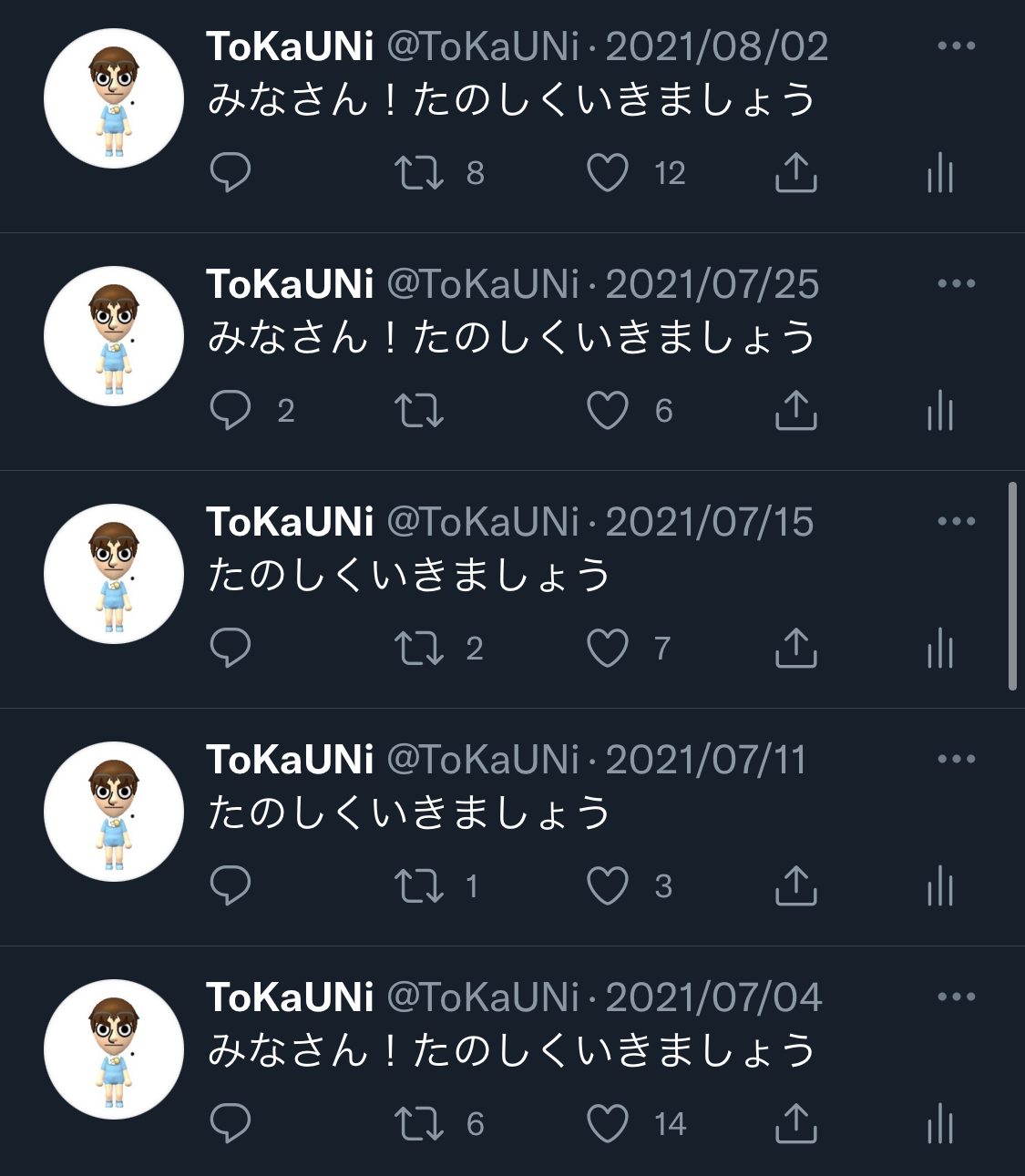The width and height of the screenshot is (1025, 1176).
Task: Share the 2021/07/25 tweet
Action: tap(795, 411)
